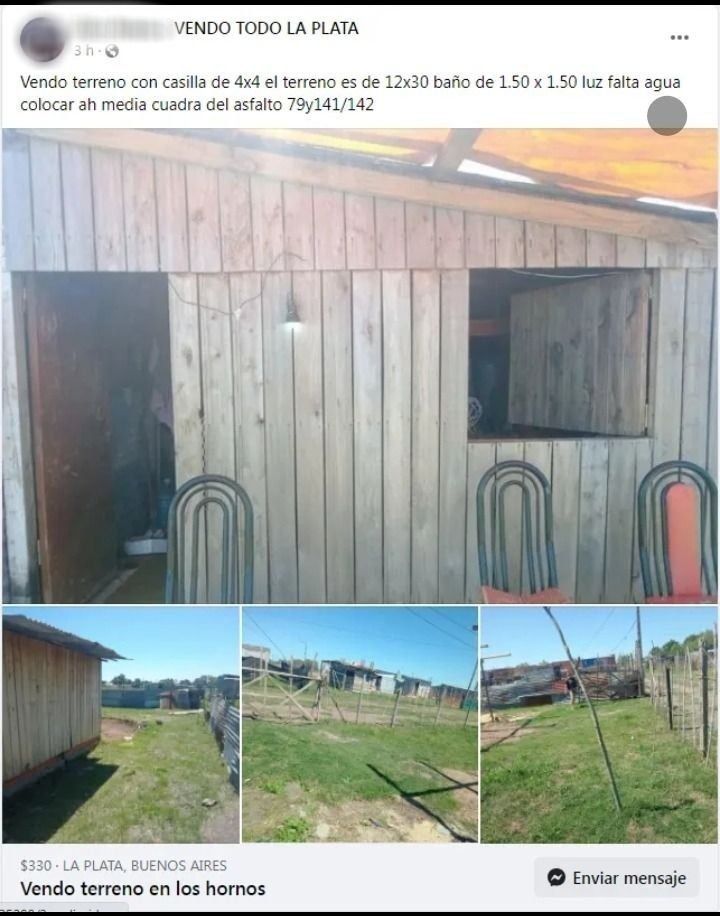Open the post's three-dot options menu
720x916 pixels.
click(680, 38)
